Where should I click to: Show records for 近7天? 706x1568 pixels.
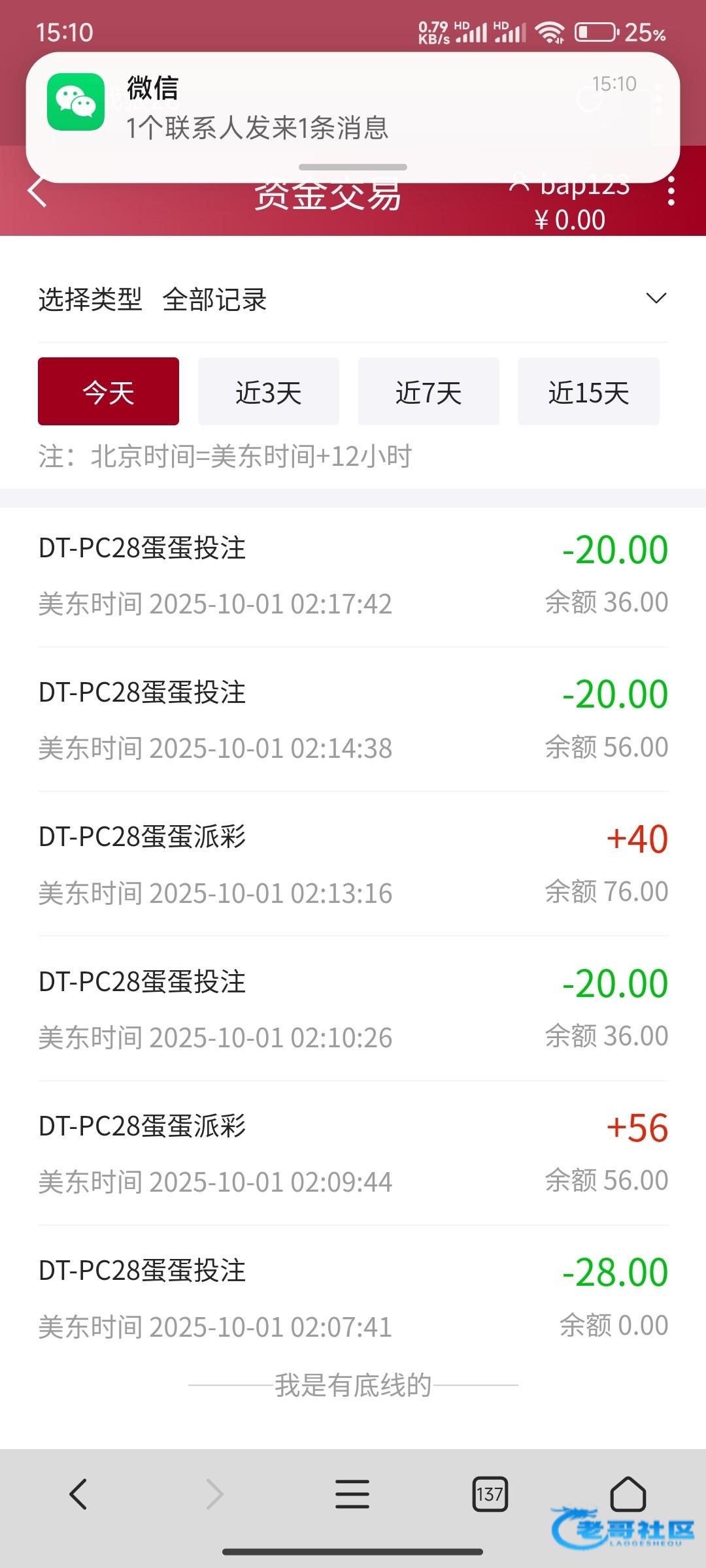(x=429, y=391)
